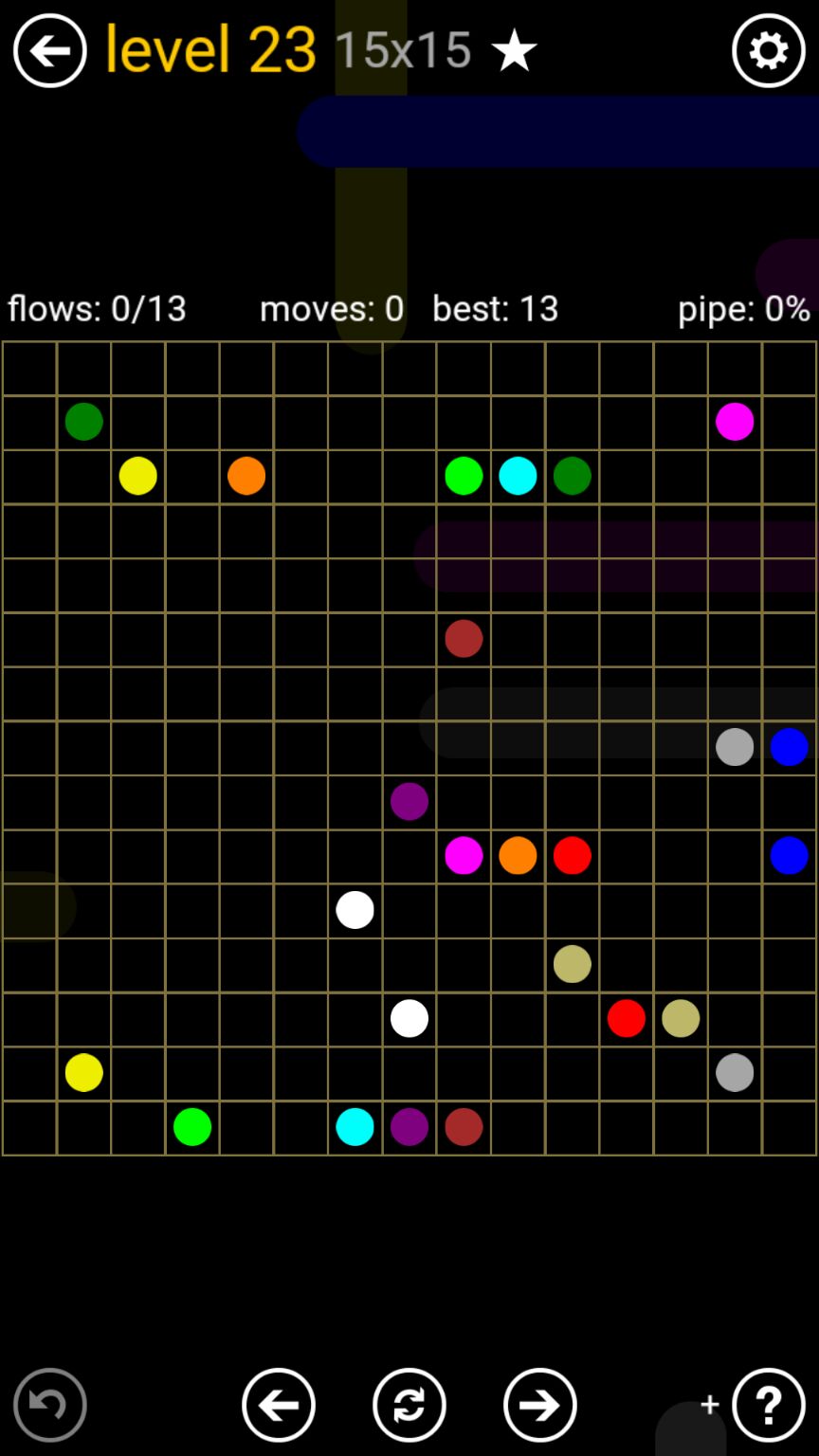Go to the previous level
Screen dimensions: 819x1456
[x=279, y=1404]
